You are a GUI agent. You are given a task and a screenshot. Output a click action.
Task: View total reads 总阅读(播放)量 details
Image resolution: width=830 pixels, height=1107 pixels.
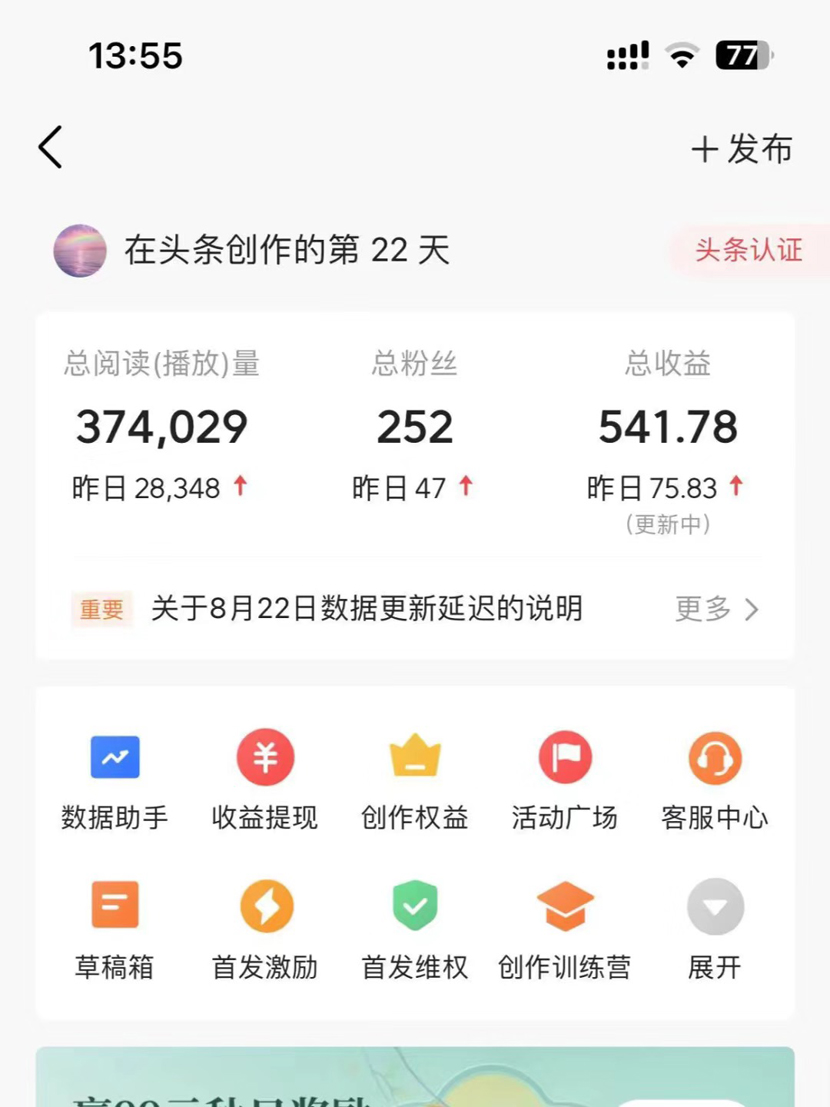(x=162, y=427)
